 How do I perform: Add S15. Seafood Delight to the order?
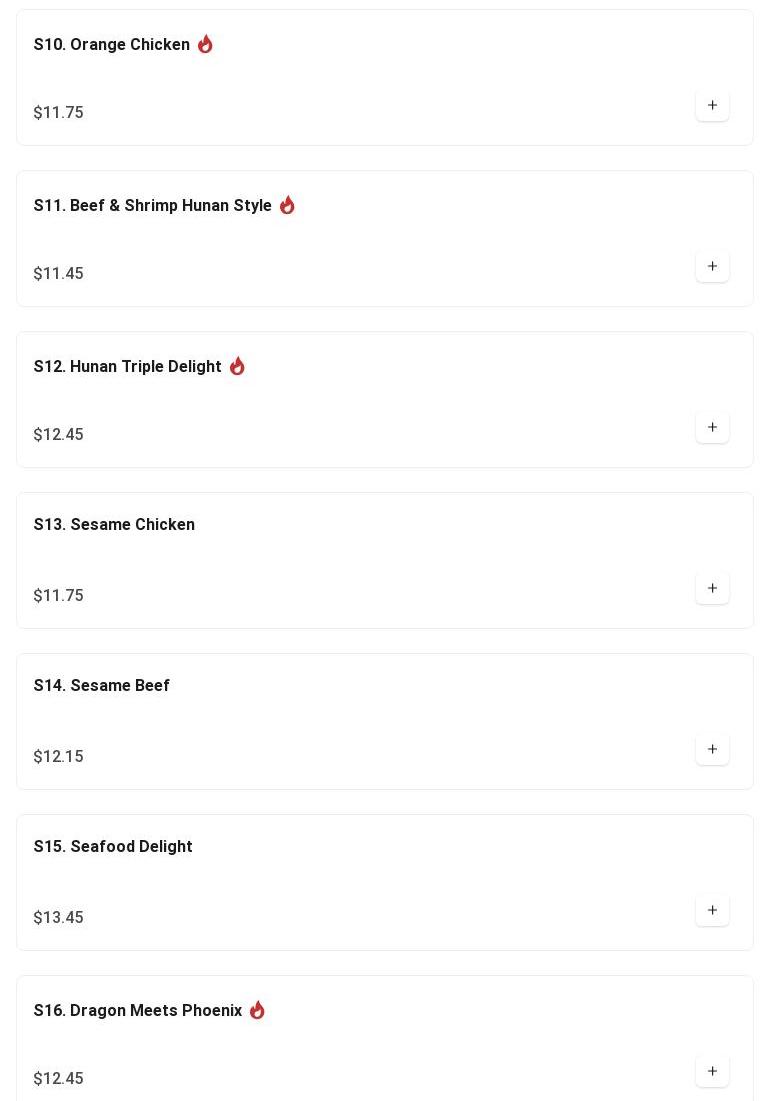point(712,911)
